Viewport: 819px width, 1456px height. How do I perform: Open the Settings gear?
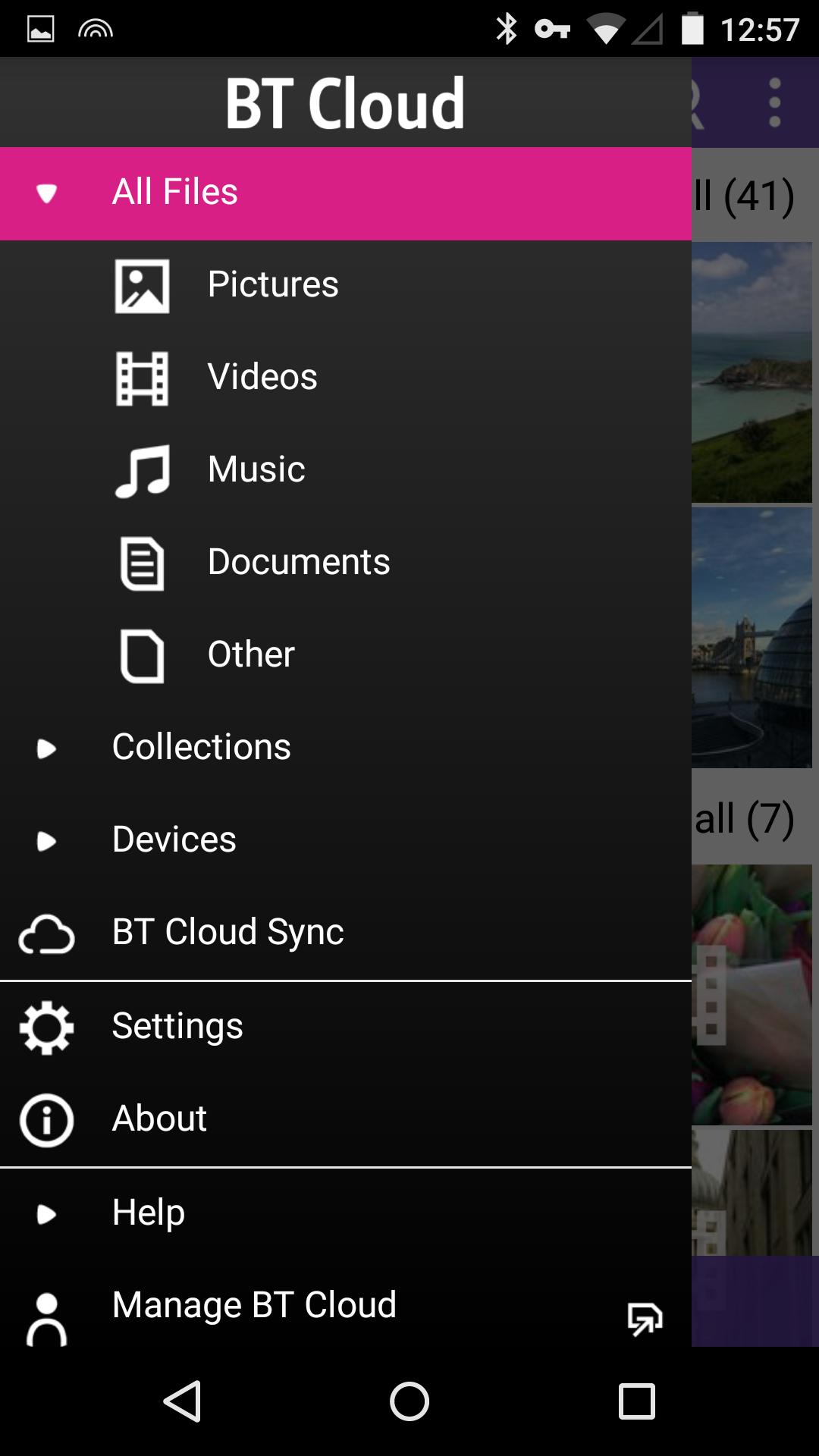45,1025
